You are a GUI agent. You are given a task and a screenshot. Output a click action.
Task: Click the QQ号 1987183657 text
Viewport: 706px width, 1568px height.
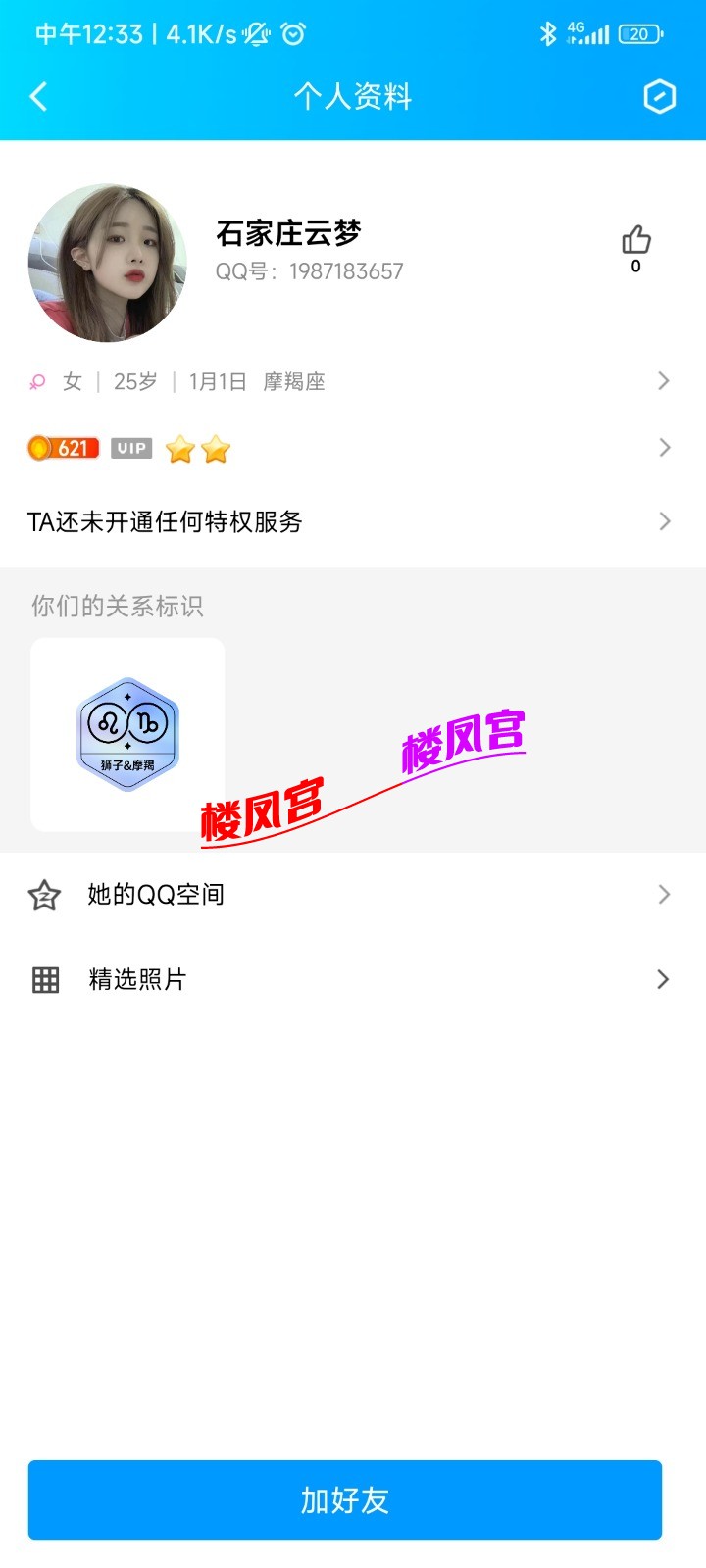click(310, 271)
